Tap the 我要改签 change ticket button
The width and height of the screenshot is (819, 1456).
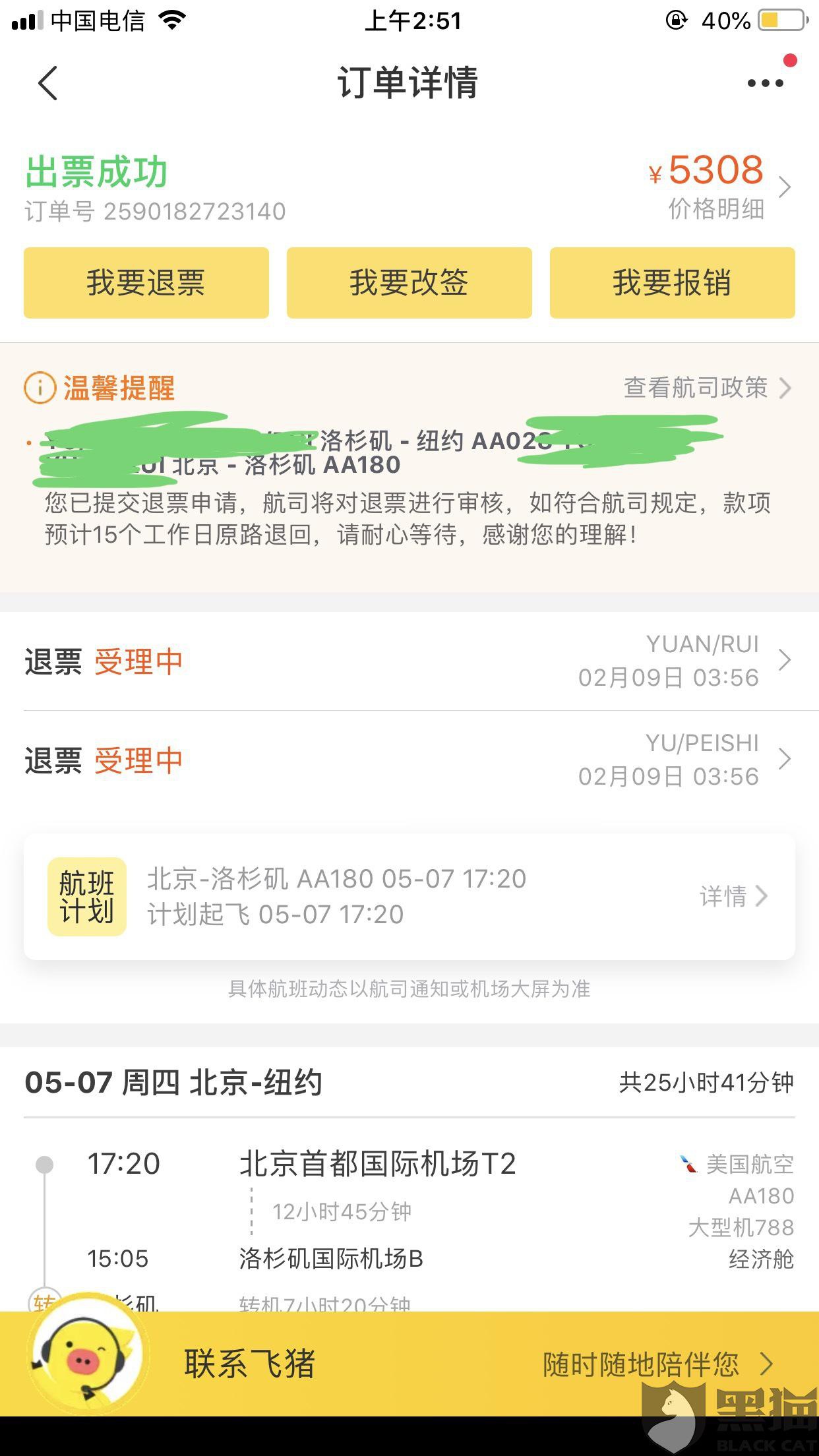tap(409, 283)
